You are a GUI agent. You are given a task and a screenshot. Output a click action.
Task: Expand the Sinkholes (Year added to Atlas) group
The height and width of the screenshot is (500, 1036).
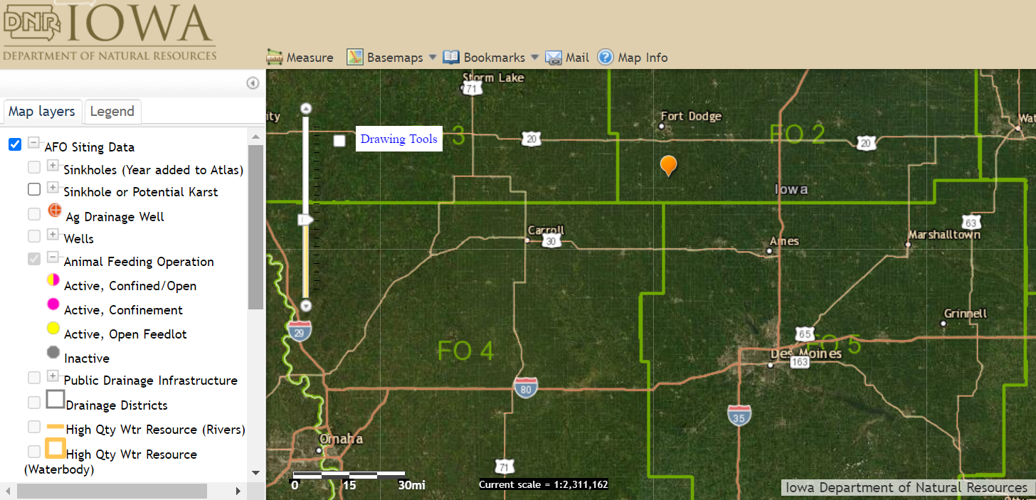pyautogui.click(x=53, y=166)
